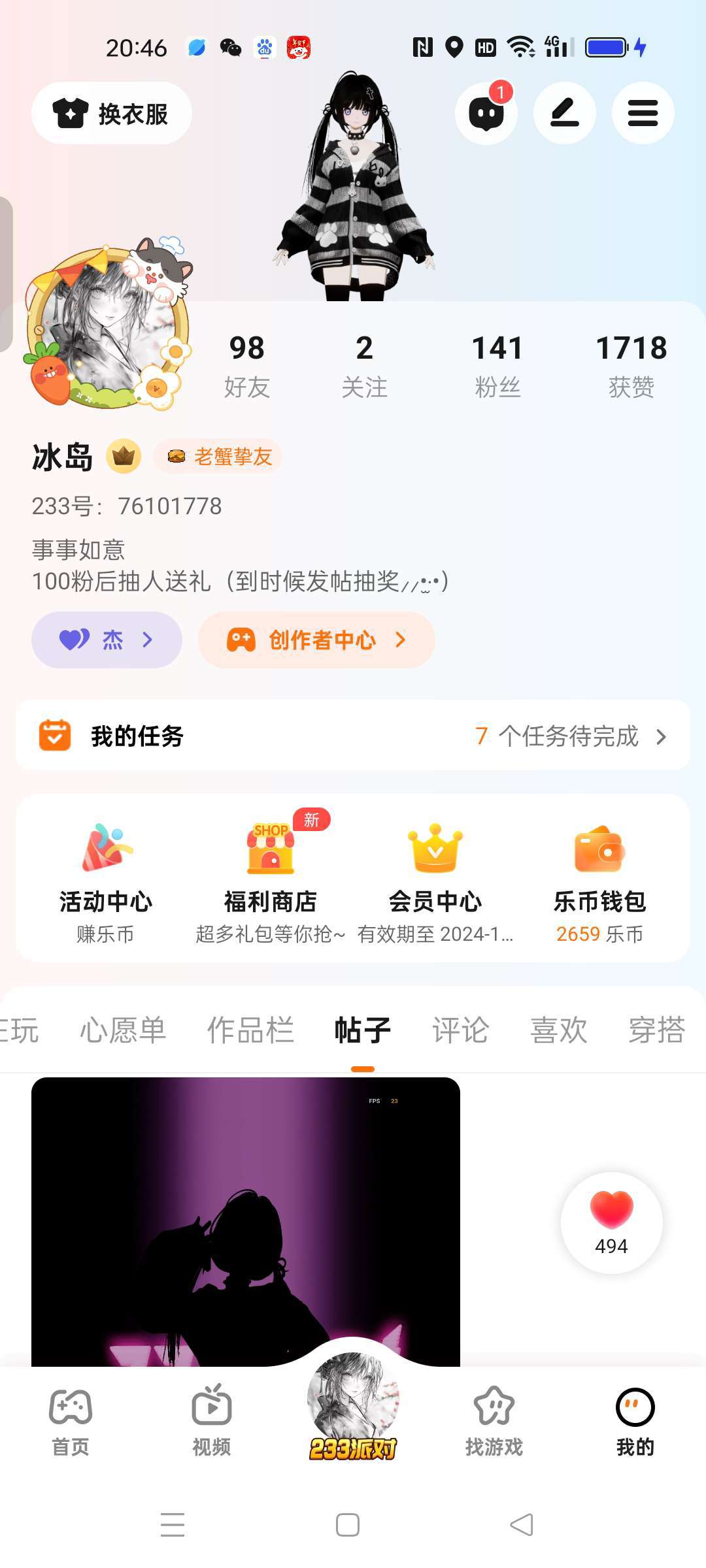Tap the purple 杰 heart chip
Viewport: 706px width, 1568px height.
coord(107,640)
